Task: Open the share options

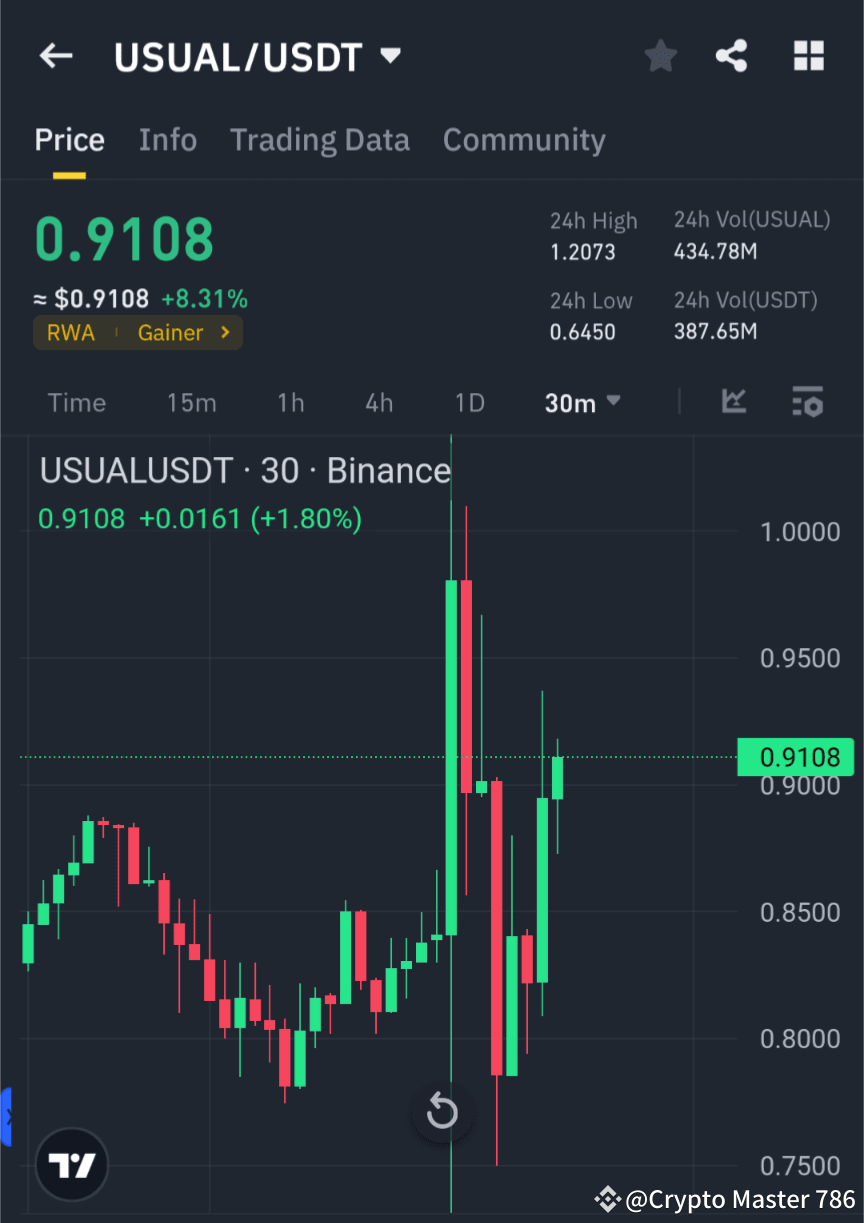Action: [731, 56]
